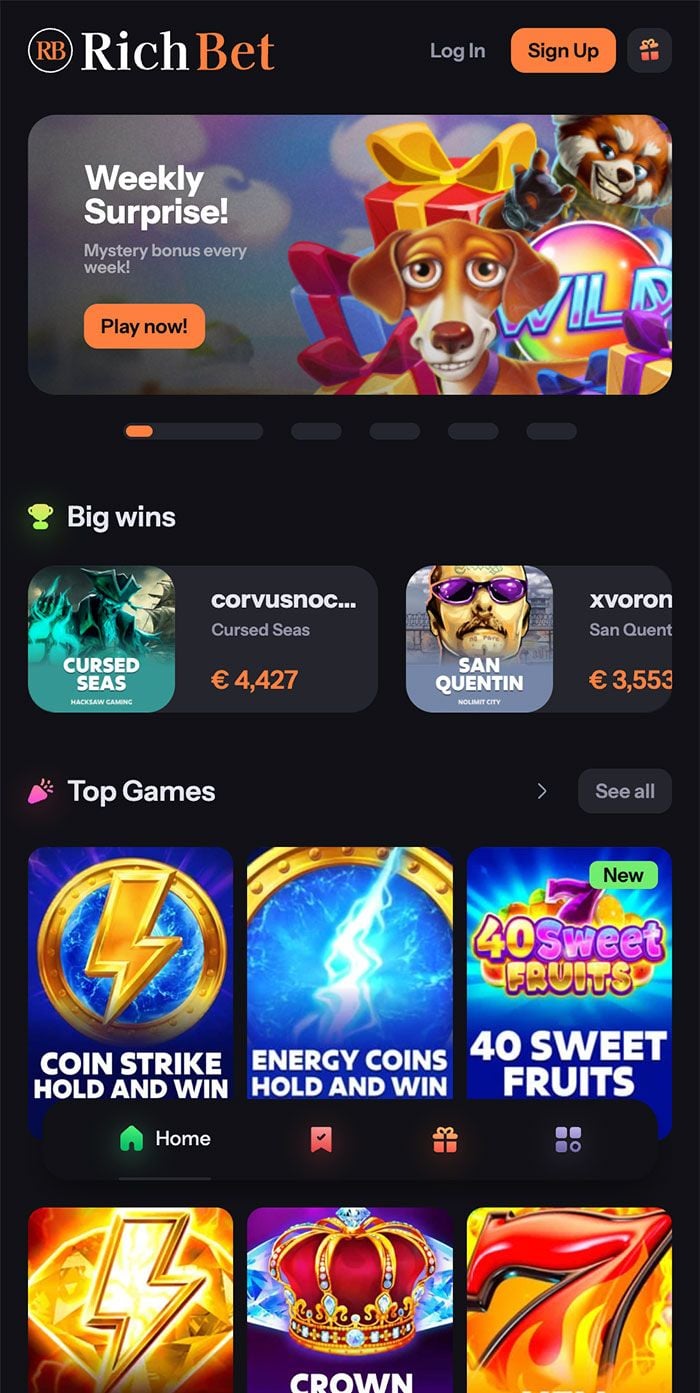Screen dimensions: 700x1393
Task: Tap Play now on Weekly Surprise banner
Action: (x=144, y=326)
